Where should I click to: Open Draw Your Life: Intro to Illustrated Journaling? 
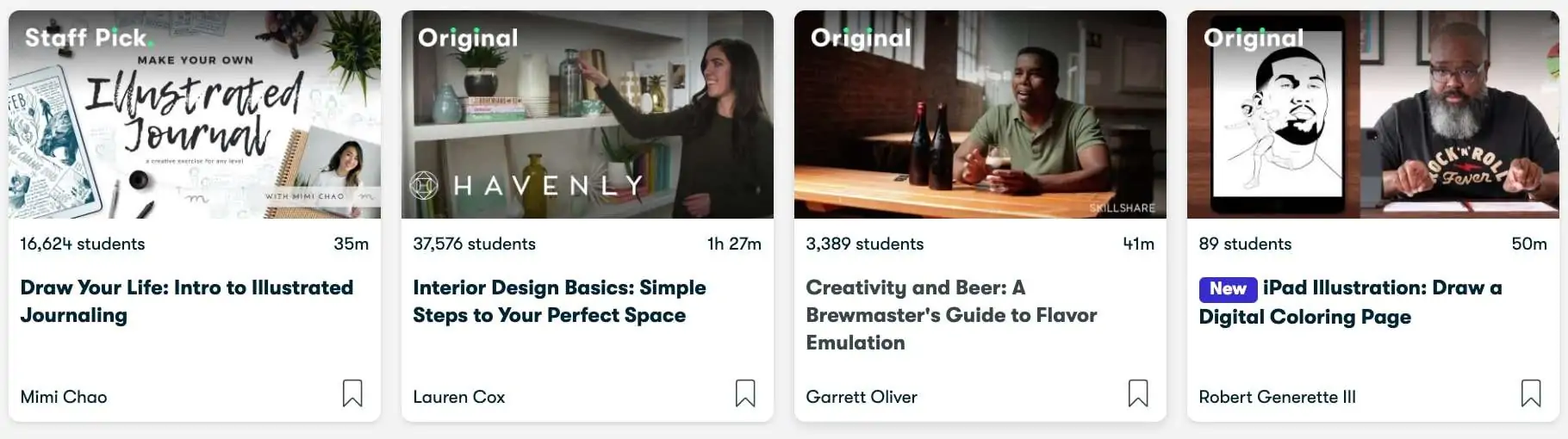186,300
